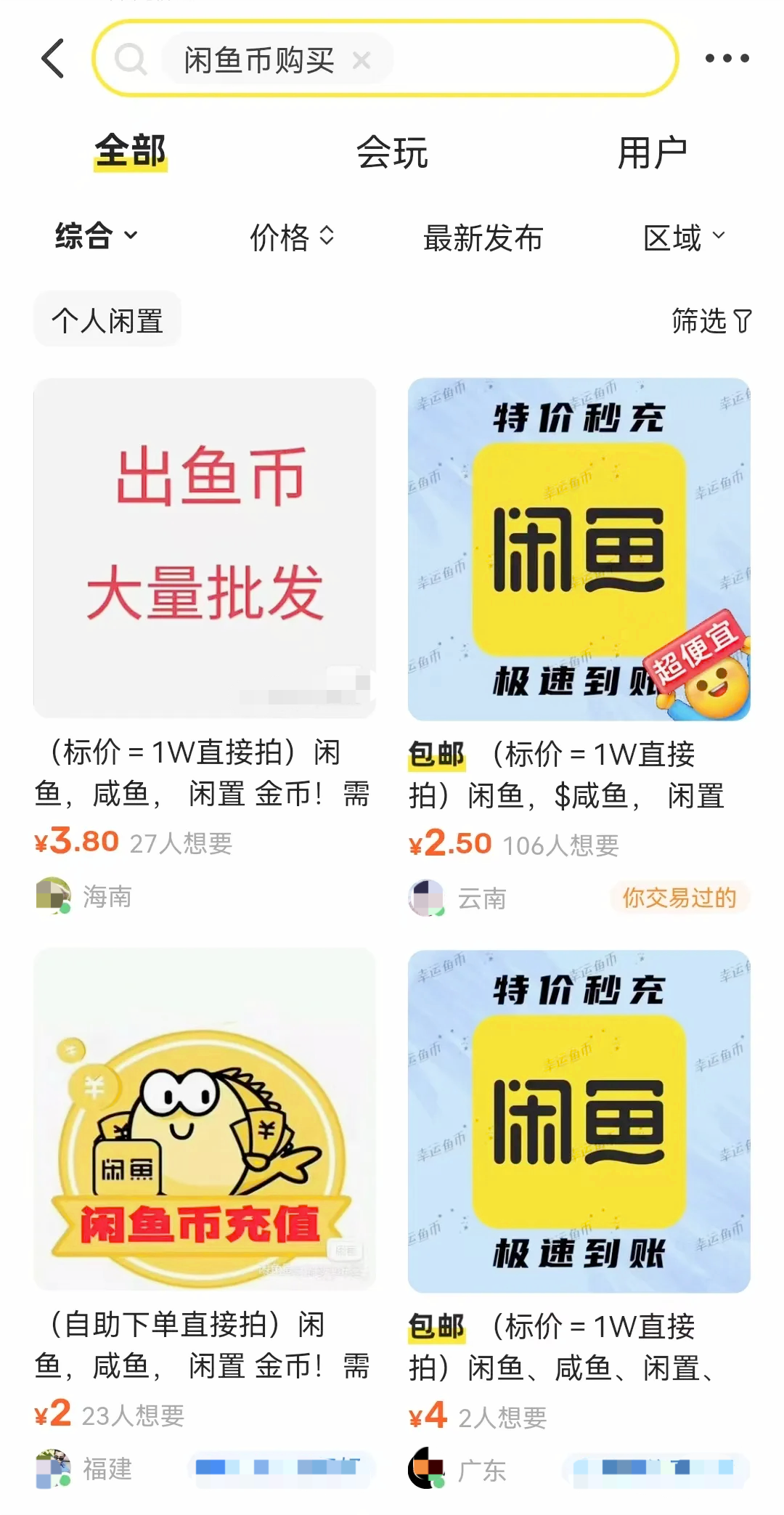The height and width of the screenshot is (1515, 784).
Task: Go back from search results
Action: (53, 59)
